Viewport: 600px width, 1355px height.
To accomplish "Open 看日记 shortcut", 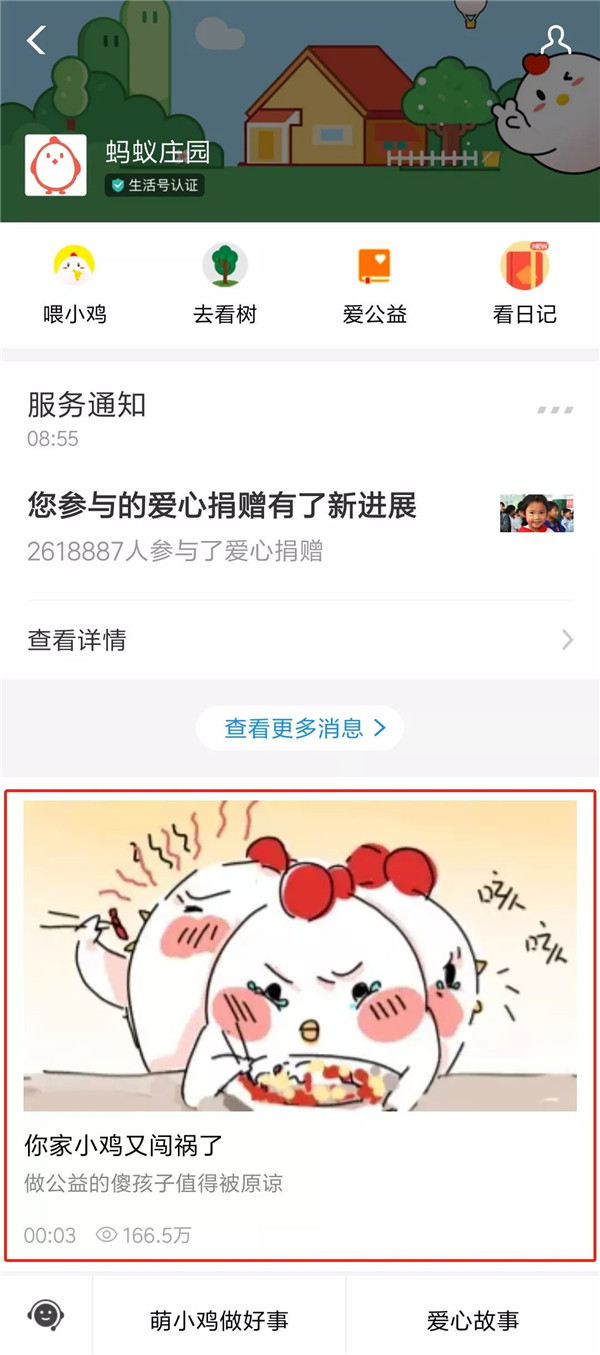I will click(x=525, y=285).
